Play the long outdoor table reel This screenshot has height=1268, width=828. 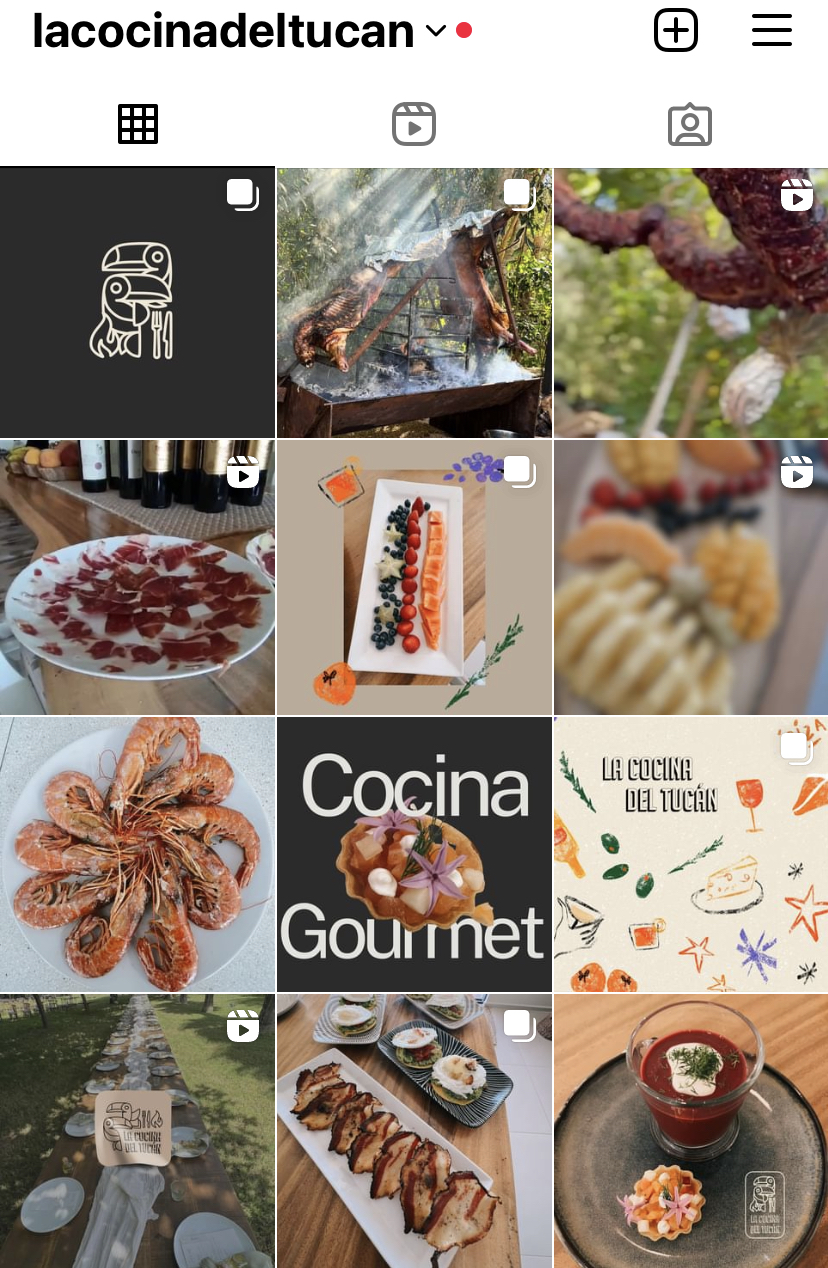(x=137, y=1130)
